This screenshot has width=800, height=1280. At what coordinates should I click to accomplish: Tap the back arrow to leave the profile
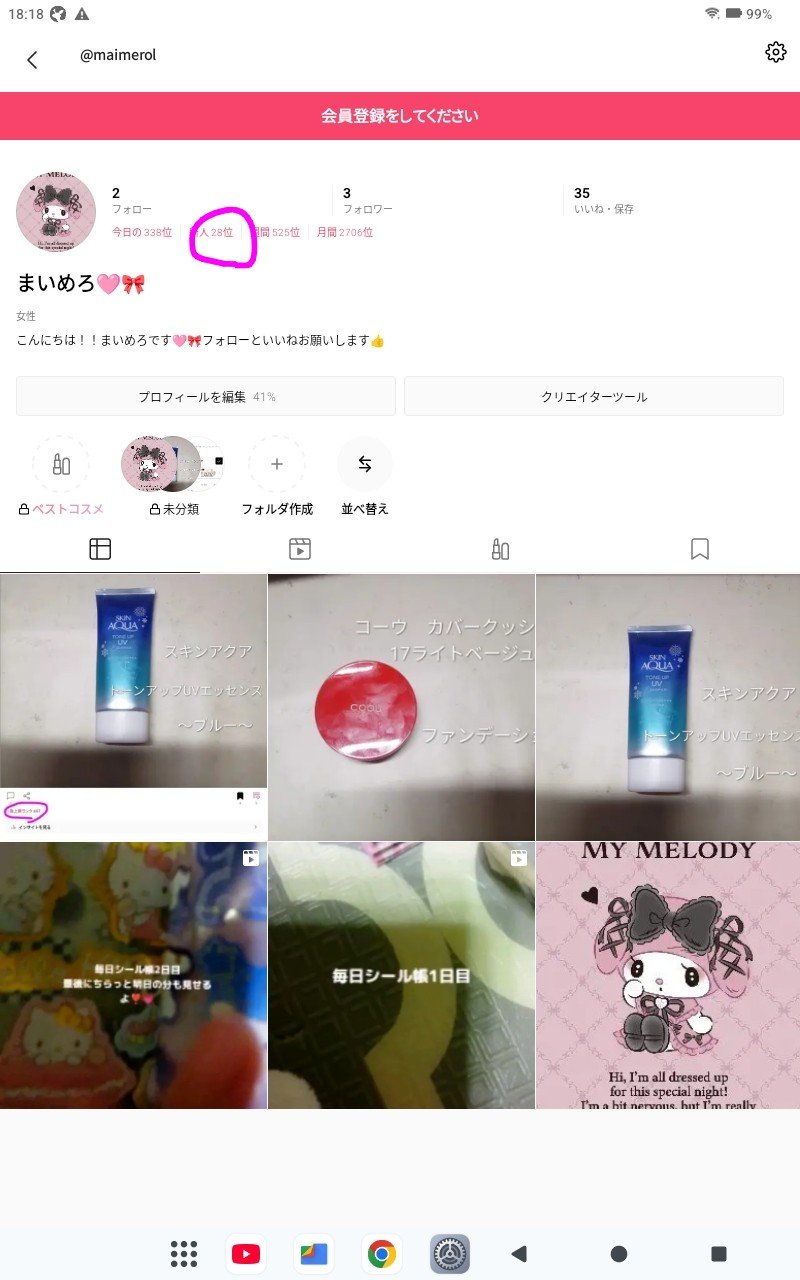[32, 59]
